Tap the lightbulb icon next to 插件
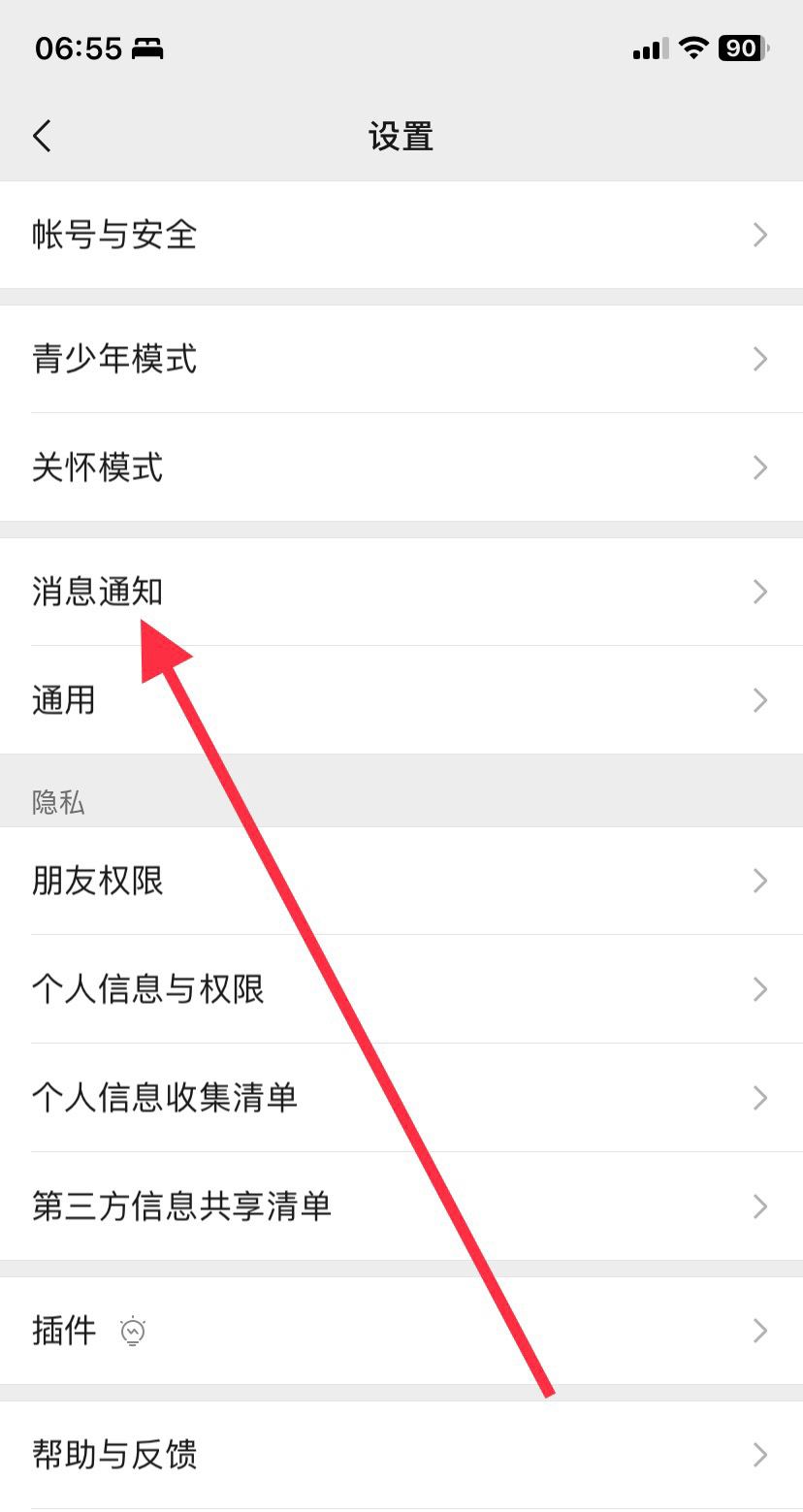The height and width of the screenshot is (1512, 803). (x=133, y=1331)
